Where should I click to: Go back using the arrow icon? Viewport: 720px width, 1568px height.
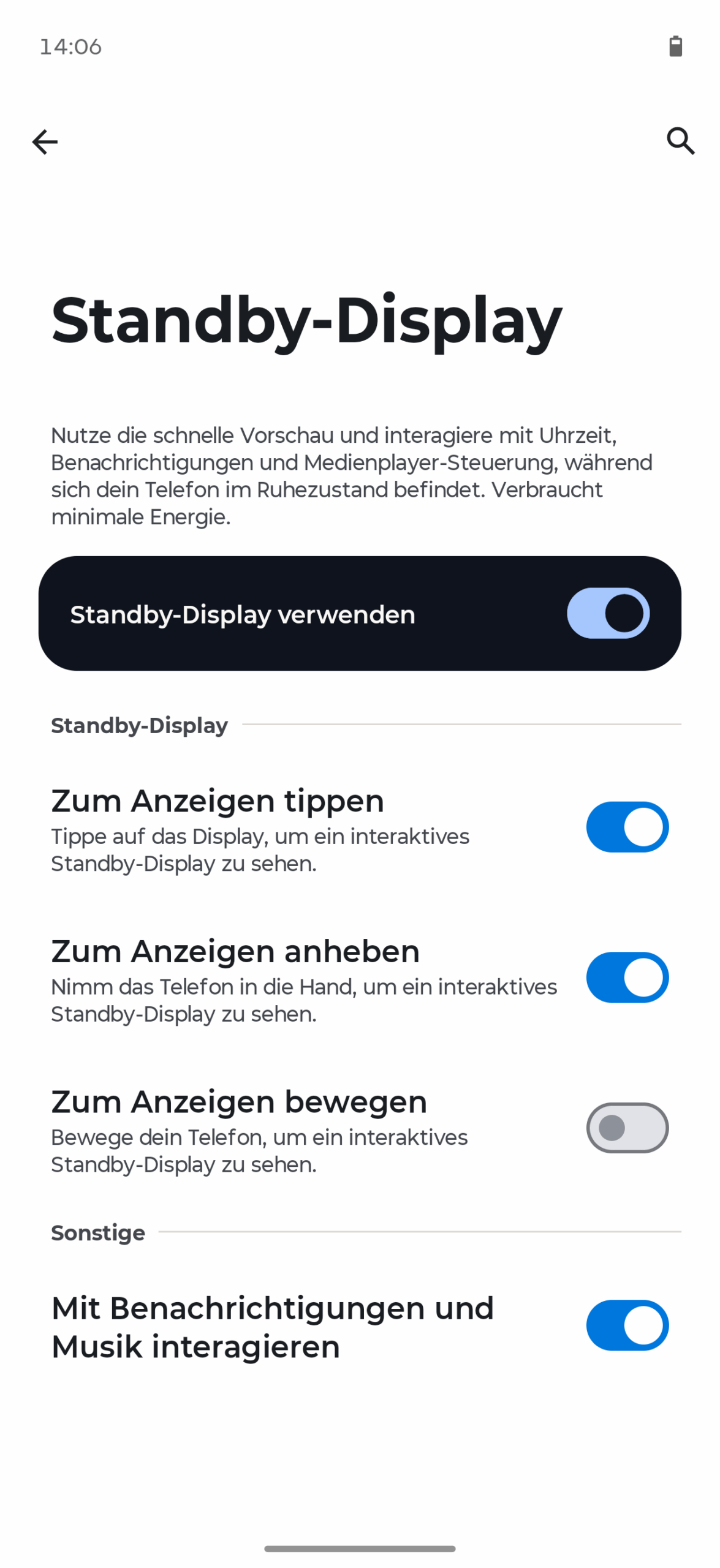point(45,142)
